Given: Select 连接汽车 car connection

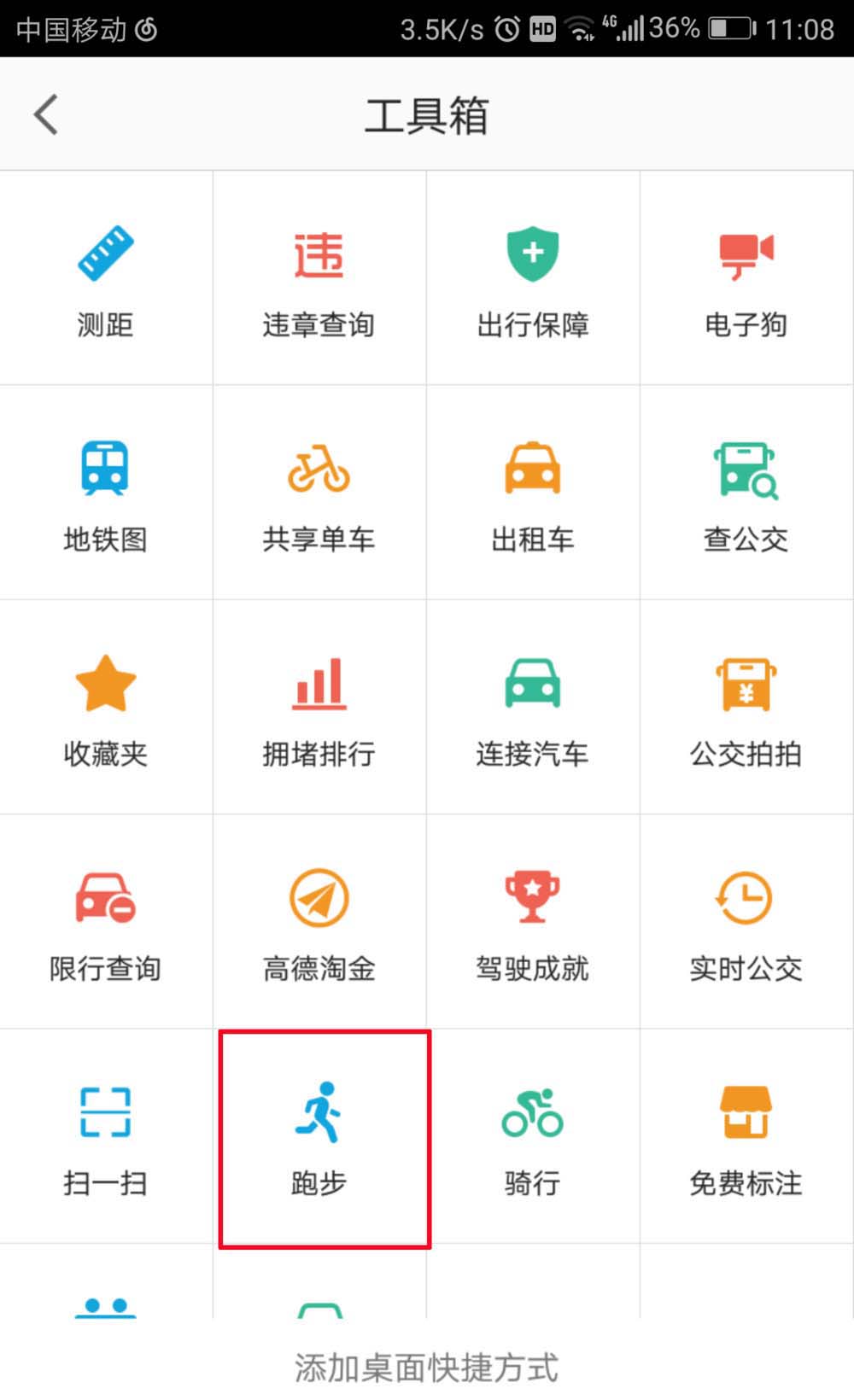Looking at the screenshot, I should (x=533, y=708).
